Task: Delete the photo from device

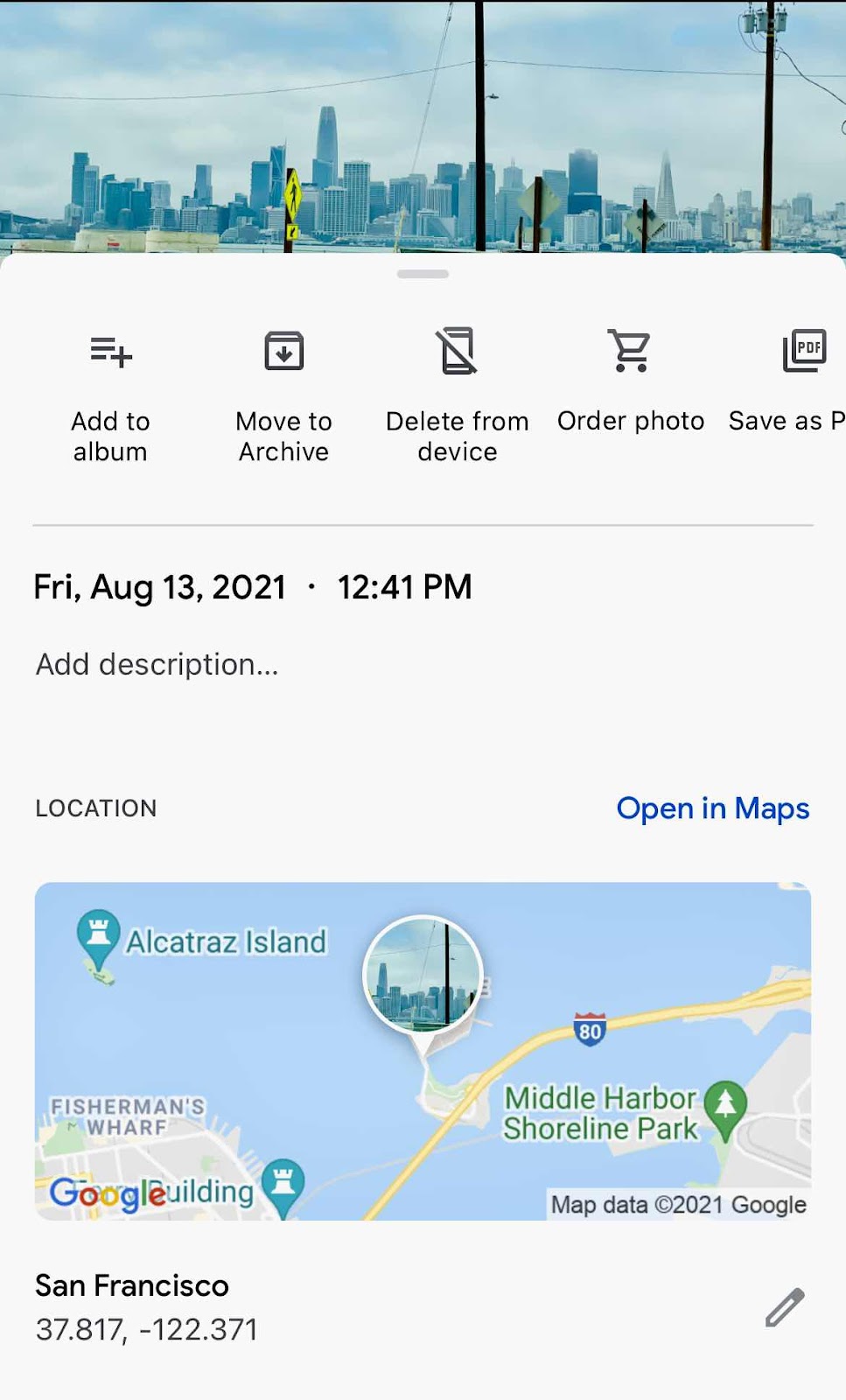Action: click(457, 394)
